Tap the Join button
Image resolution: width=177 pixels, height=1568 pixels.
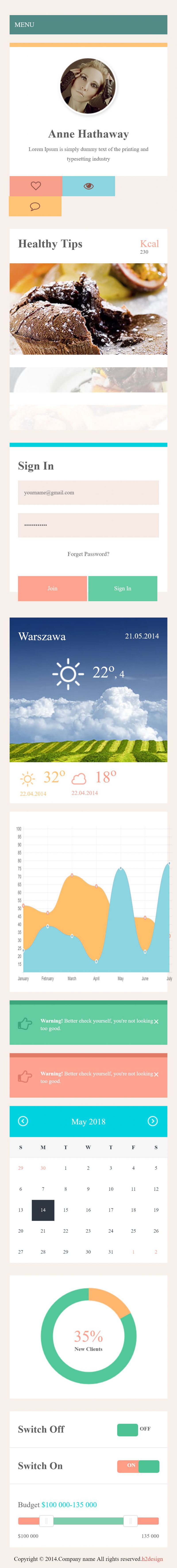[x=52, y=588]
